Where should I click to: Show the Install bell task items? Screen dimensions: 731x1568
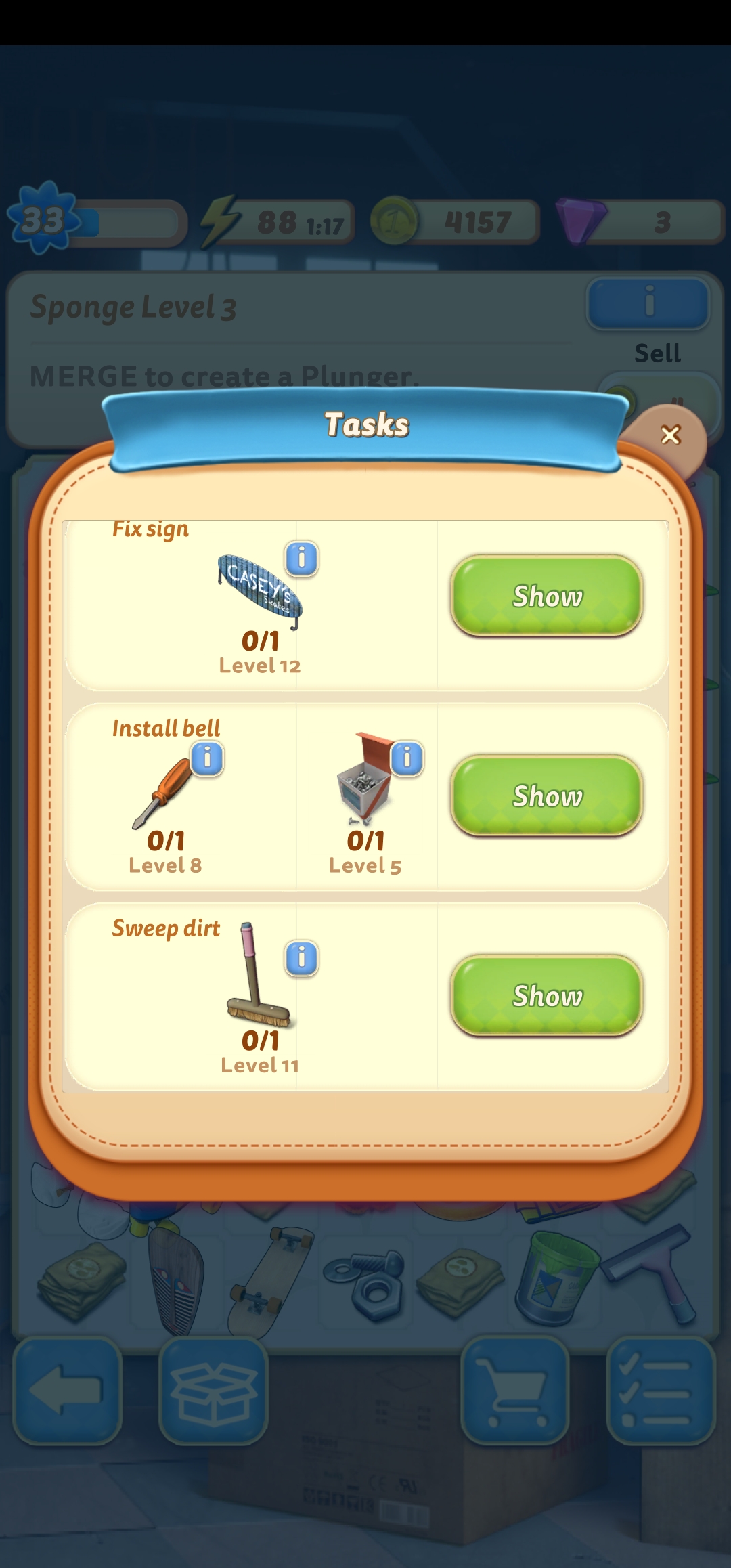coord(546,796)
